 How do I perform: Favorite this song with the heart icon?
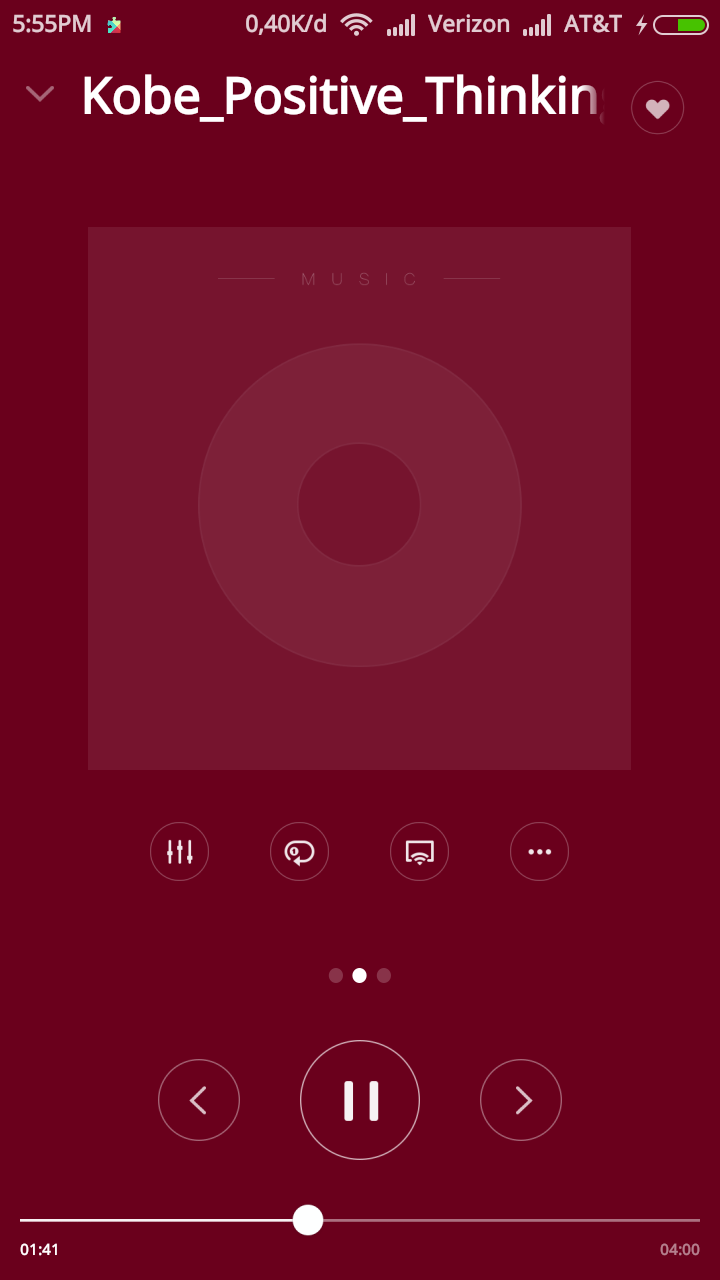[657, 108]
